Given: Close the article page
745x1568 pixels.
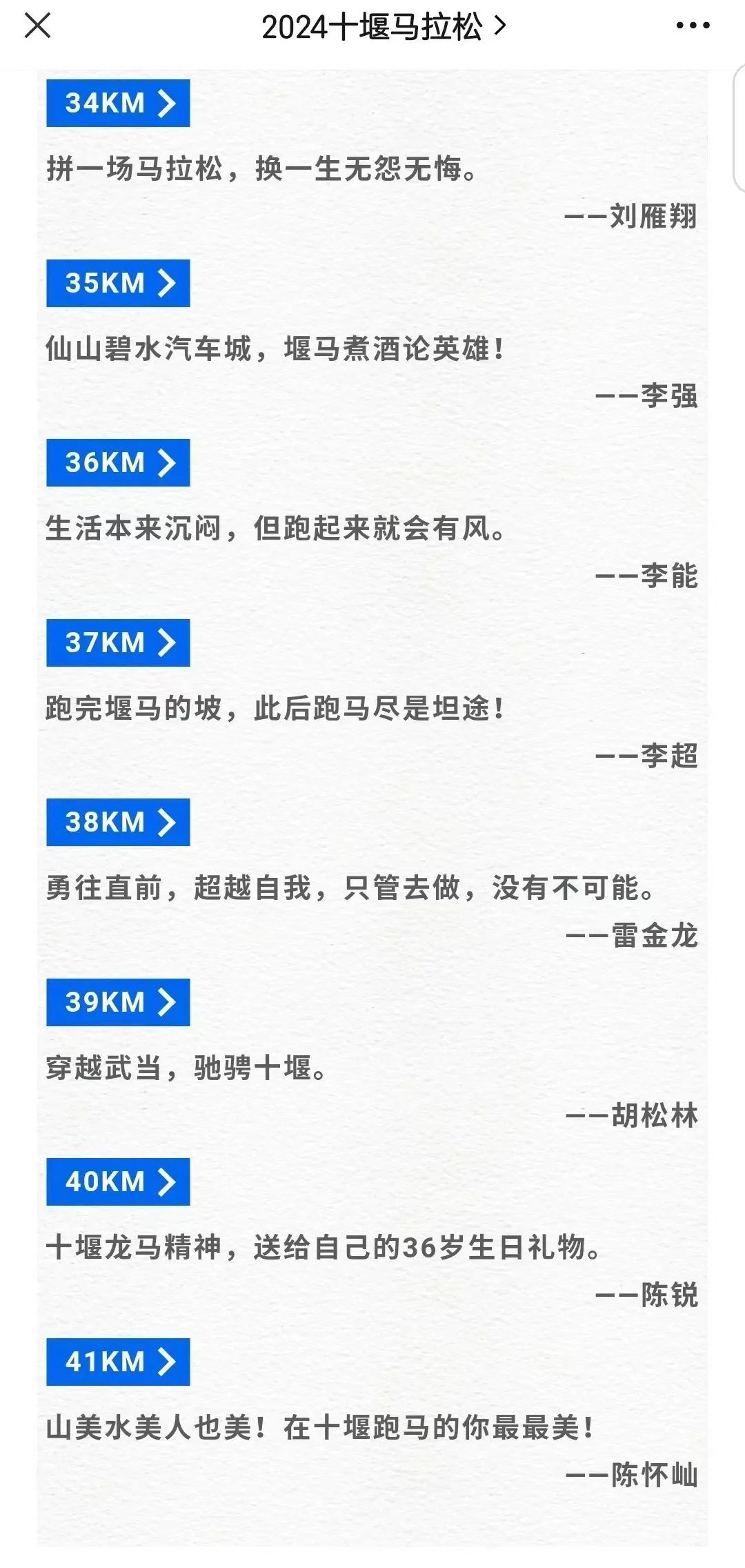Looking at the screenshot, I should pos(37,26).
